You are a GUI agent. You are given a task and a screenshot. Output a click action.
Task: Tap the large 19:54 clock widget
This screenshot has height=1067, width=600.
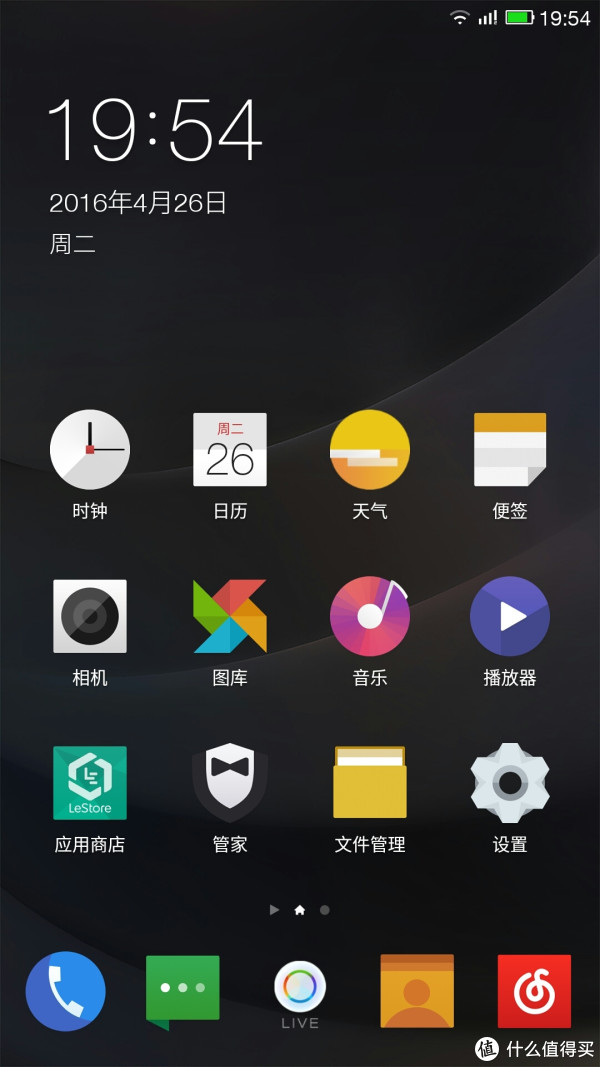155,130
